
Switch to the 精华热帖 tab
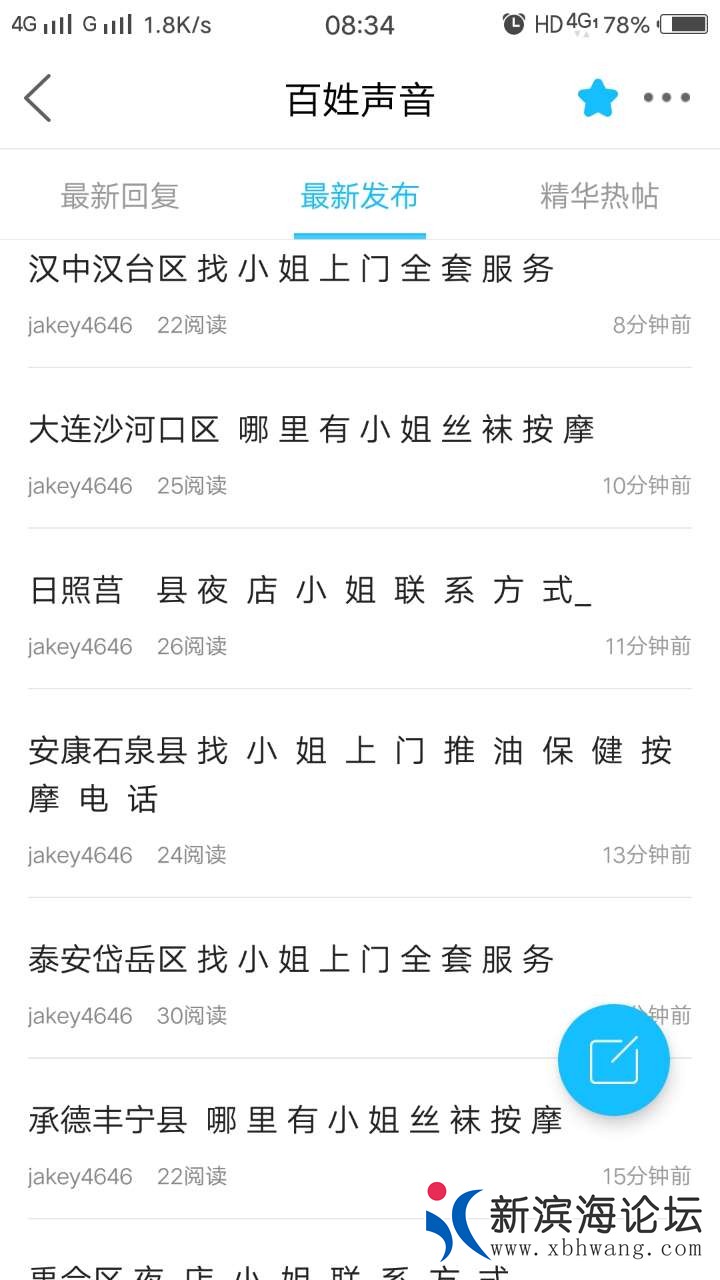(599, 196)
